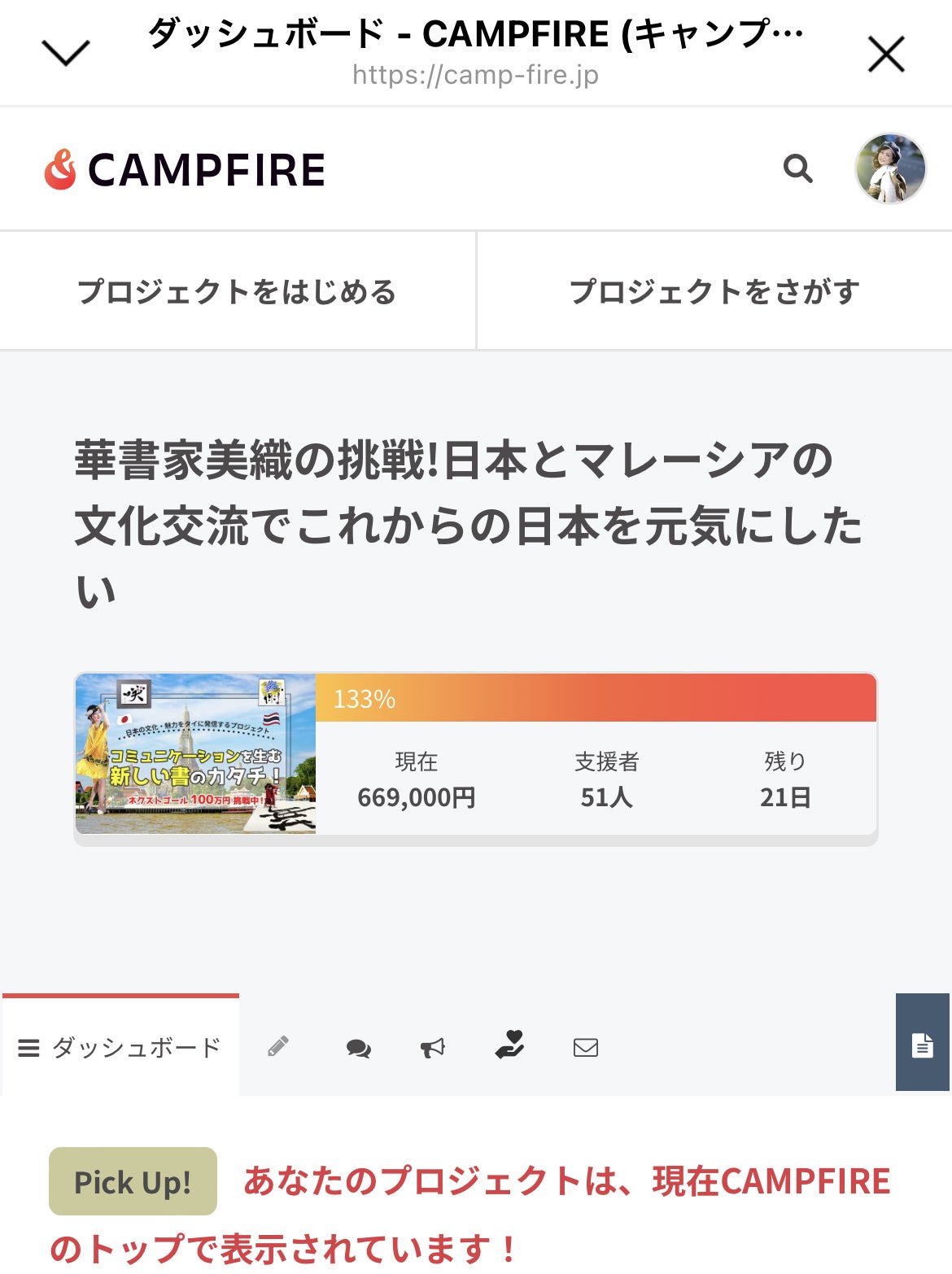Open the supporters hand-heart tab
952x1274 pixels.
(509, 1045)
